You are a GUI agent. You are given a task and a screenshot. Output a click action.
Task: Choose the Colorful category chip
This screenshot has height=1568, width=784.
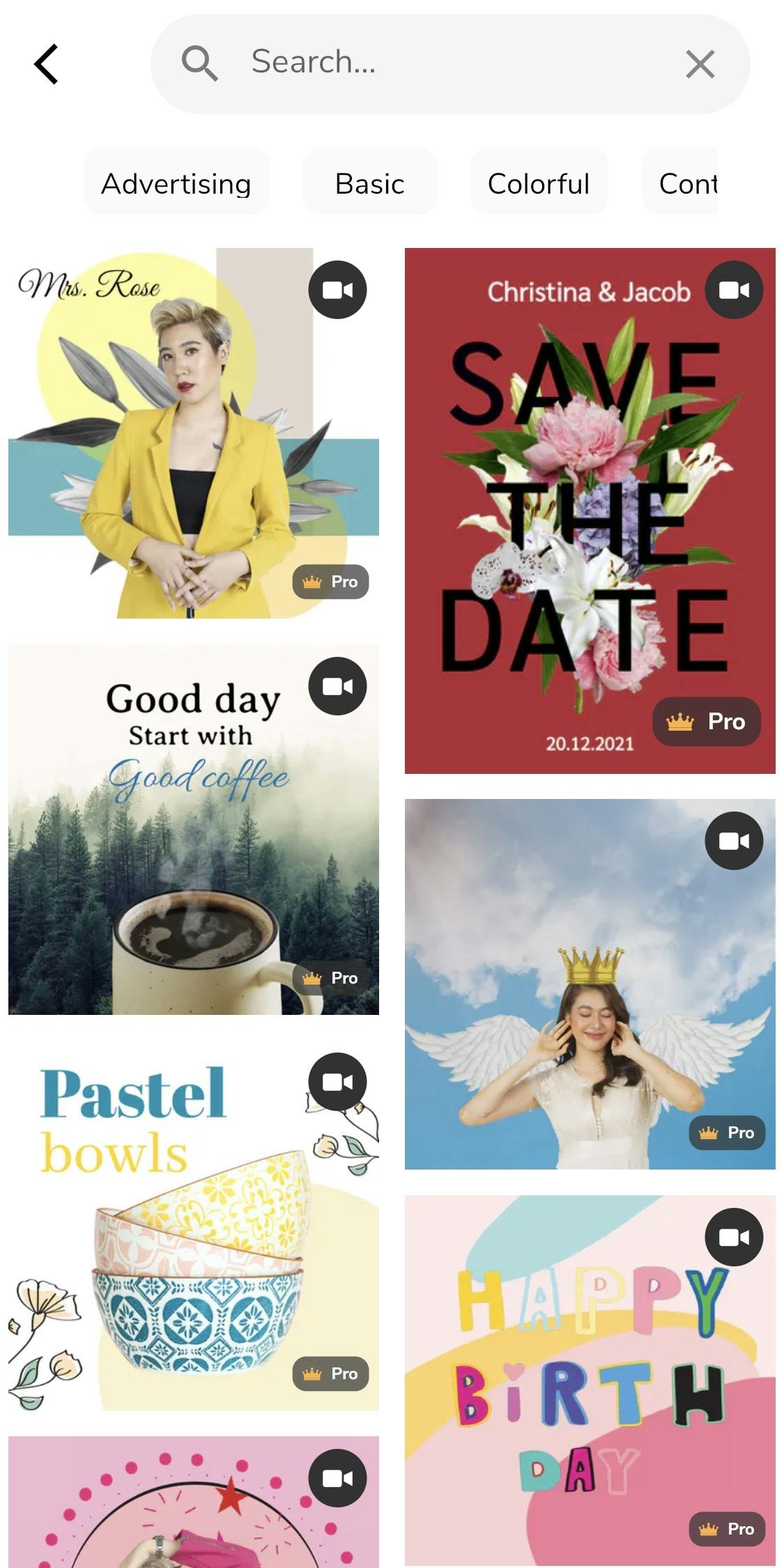click(539, 183)
